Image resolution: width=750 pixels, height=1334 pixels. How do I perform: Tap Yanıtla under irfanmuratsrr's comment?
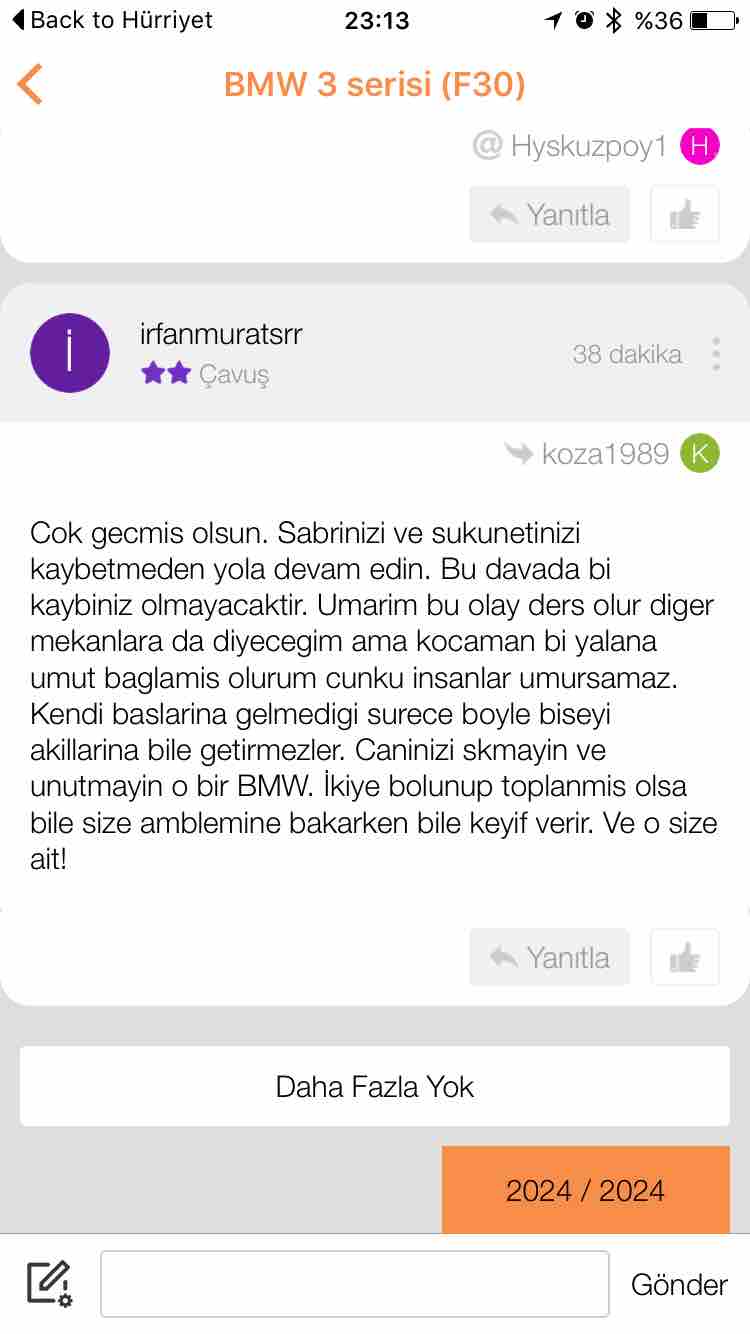[550, 957]
